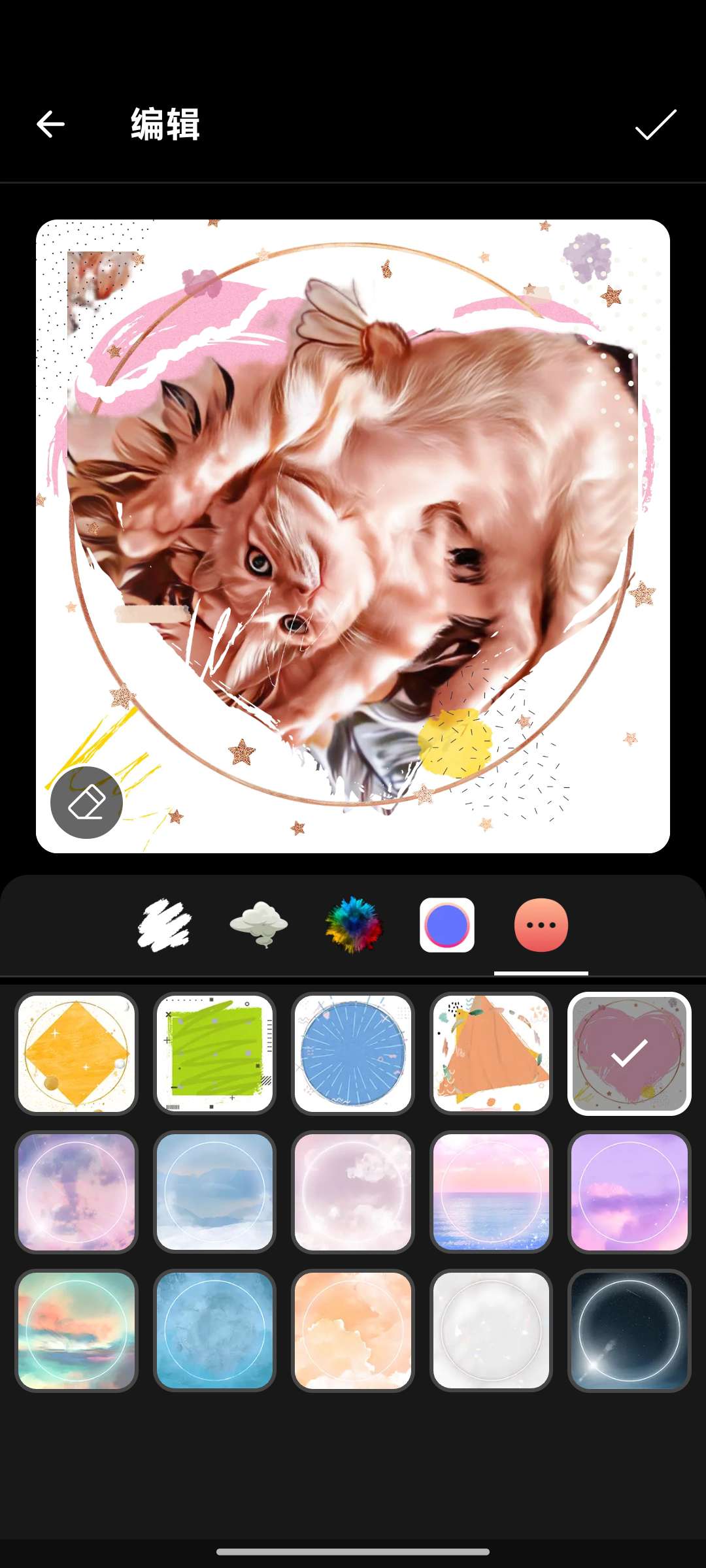Viewport: 706px width, 1568px height.
Task: Pick the purple cloudy sky circle frame
Action: pos(76,1192)
